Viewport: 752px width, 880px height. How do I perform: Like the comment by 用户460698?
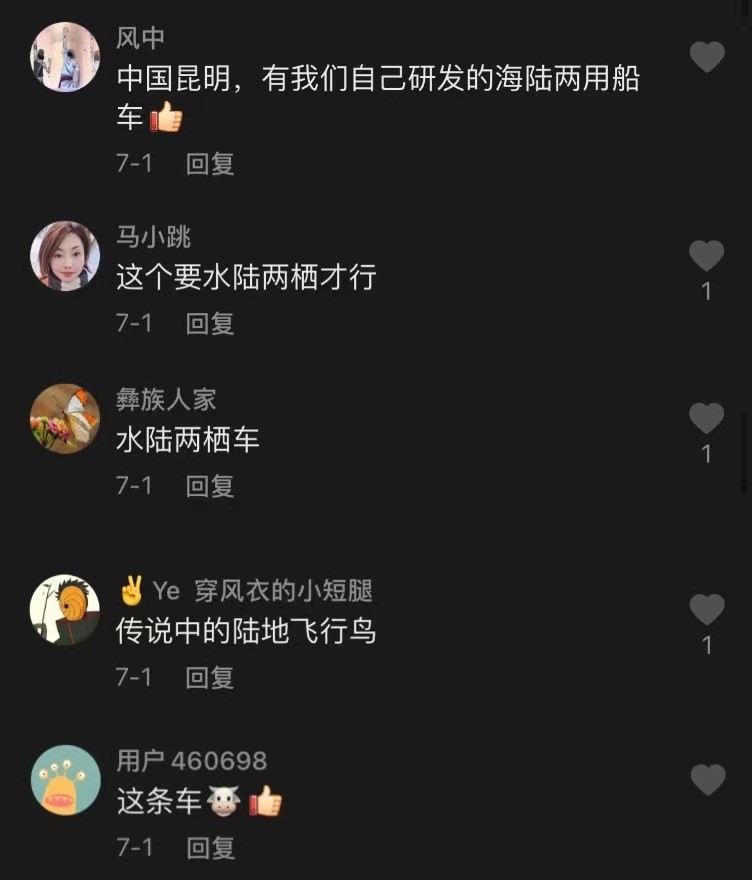point(707,779)
